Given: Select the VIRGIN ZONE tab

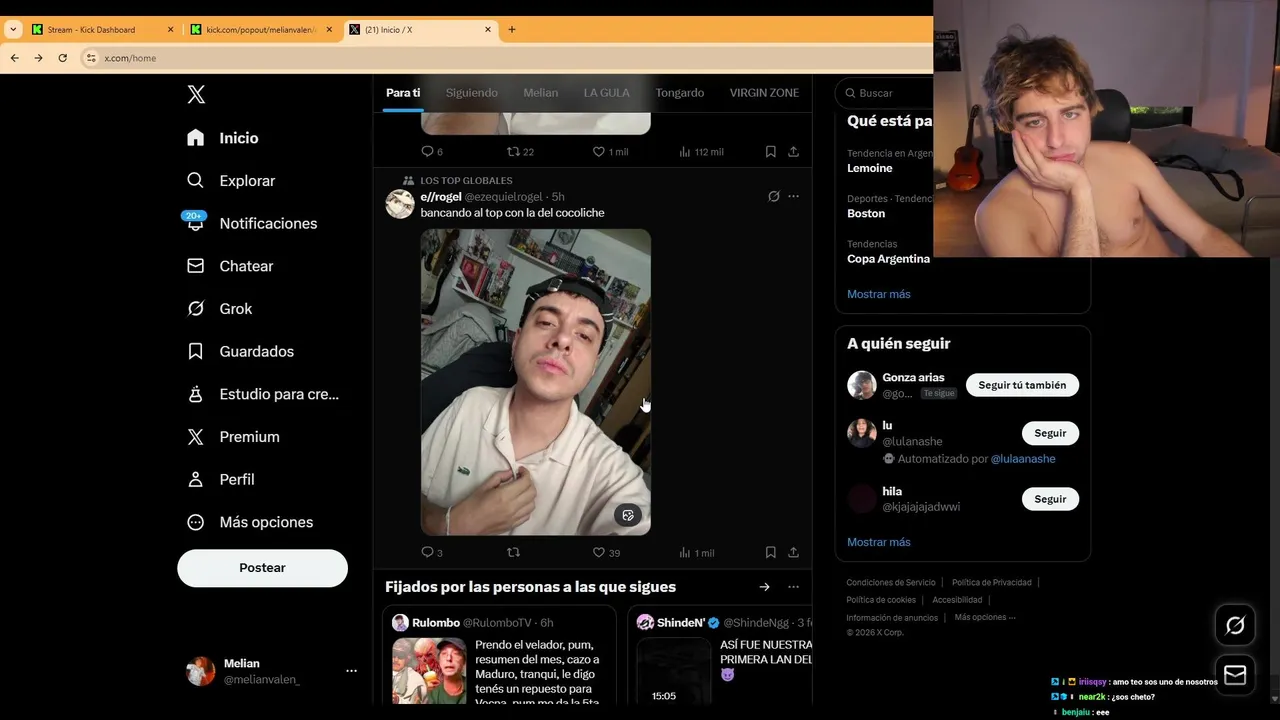Looking at the screenshot, I should 763,93.
